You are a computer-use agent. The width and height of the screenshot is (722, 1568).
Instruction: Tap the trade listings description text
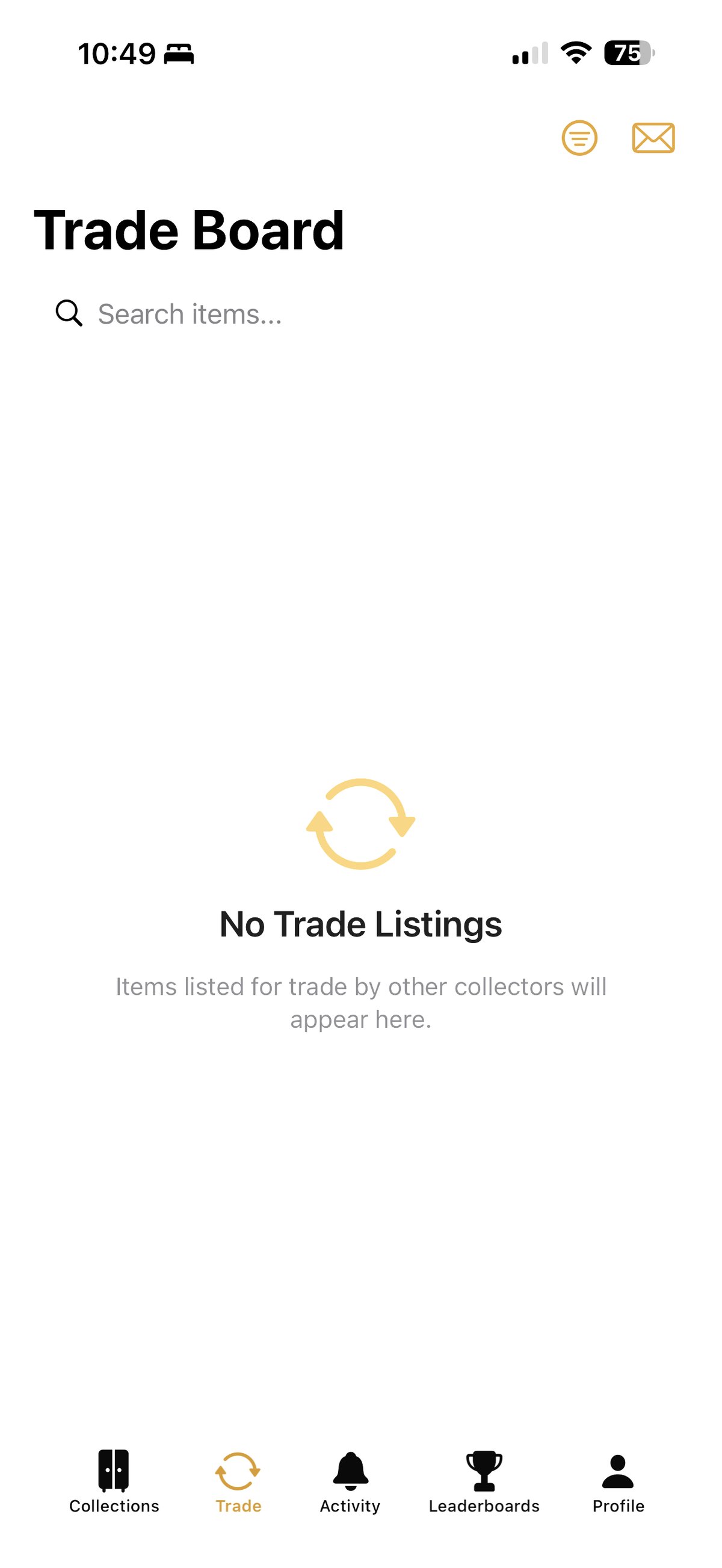[360, 1001]
